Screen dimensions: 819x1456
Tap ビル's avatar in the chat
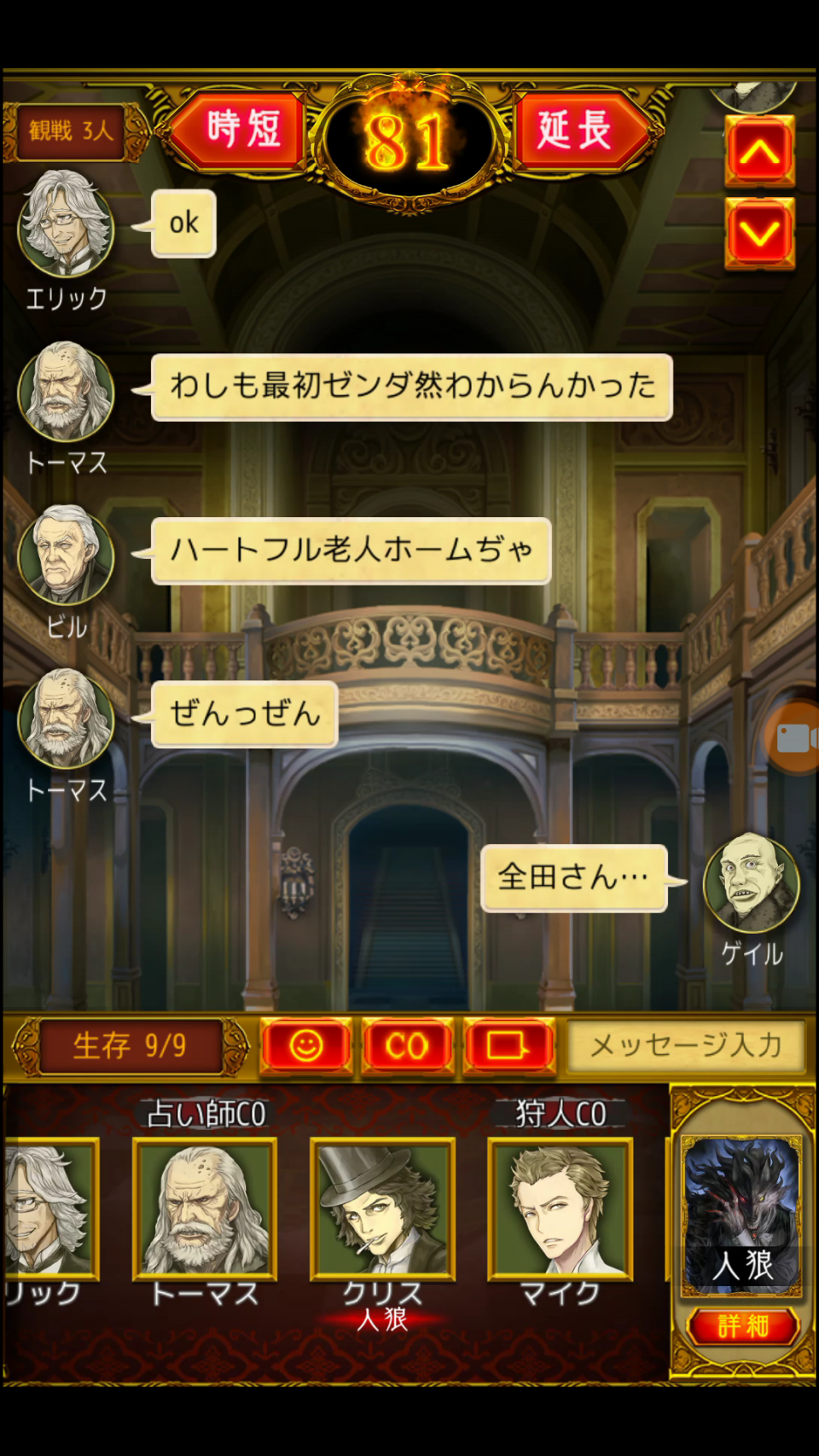(x=66, y=554)
